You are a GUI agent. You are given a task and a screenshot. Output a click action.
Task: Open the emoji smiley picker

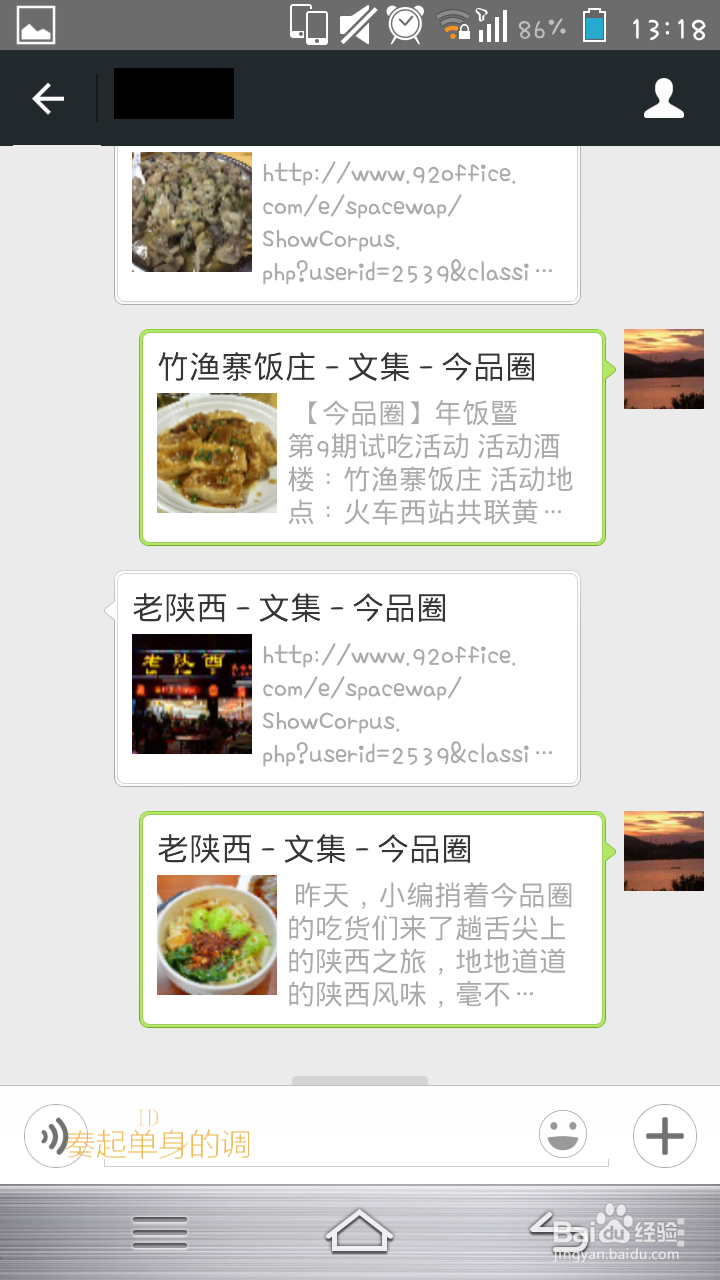[562, 1133]
